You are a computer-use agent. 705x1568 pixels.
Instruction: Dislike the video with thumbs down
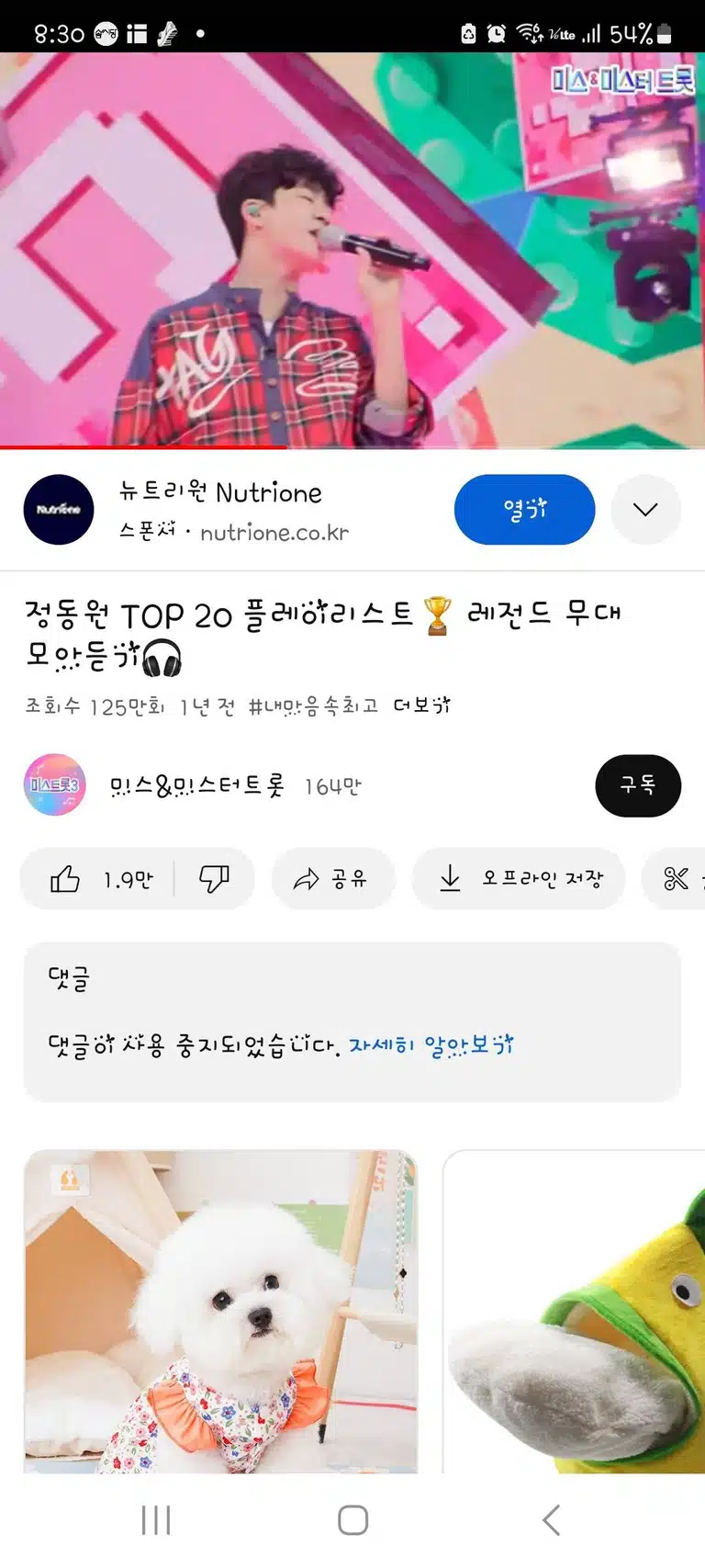pyautogui.click(x=214, y=879)
